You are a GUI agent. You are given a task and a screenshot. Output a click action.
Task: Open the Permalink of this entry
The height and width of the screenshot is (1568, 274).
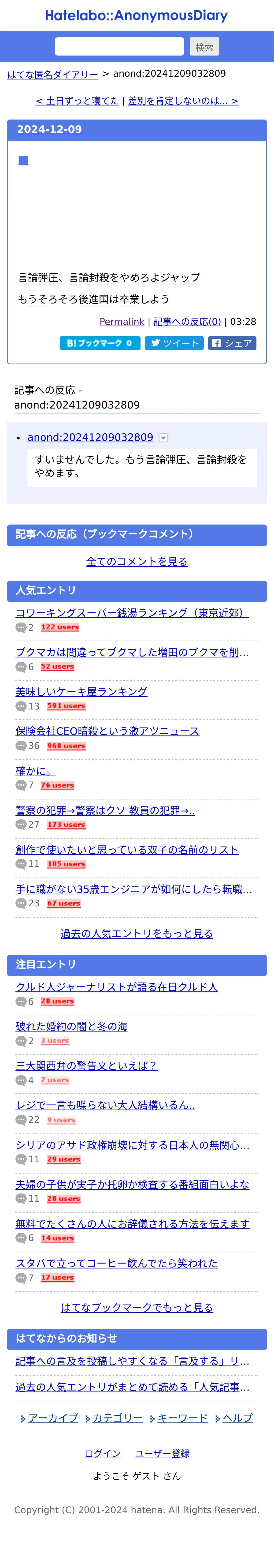(122, 321)
